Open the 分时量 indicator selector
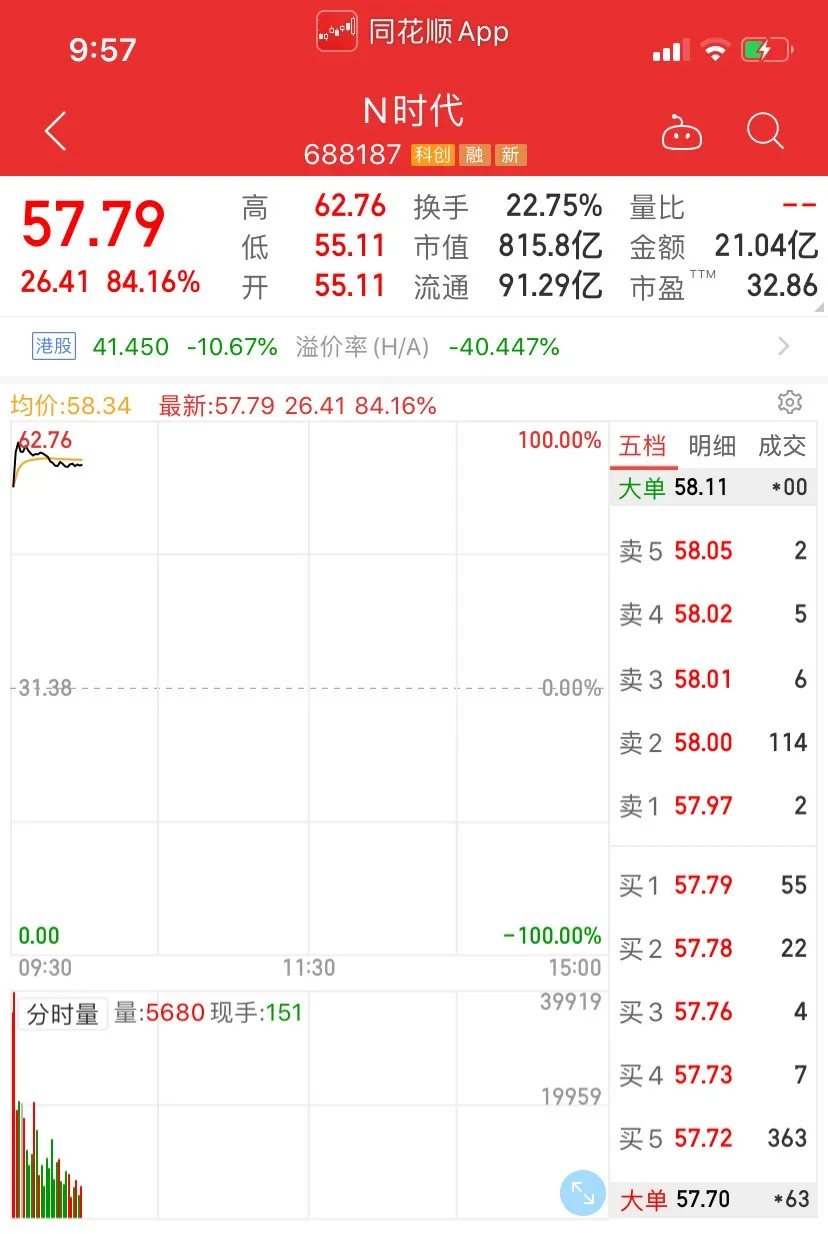This screenshot has height=1234, width=828. [62, 1014]
